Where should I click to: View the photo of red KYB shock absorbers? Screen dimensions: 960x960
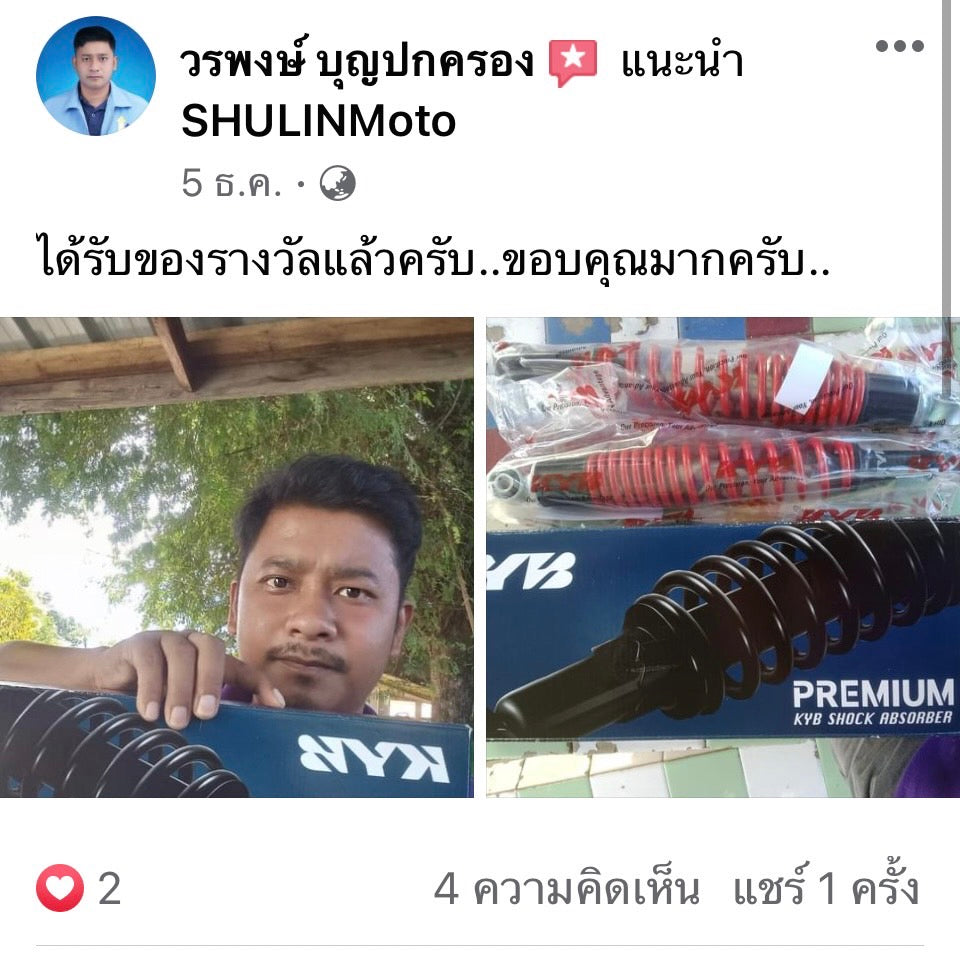(x=722, y=557)
